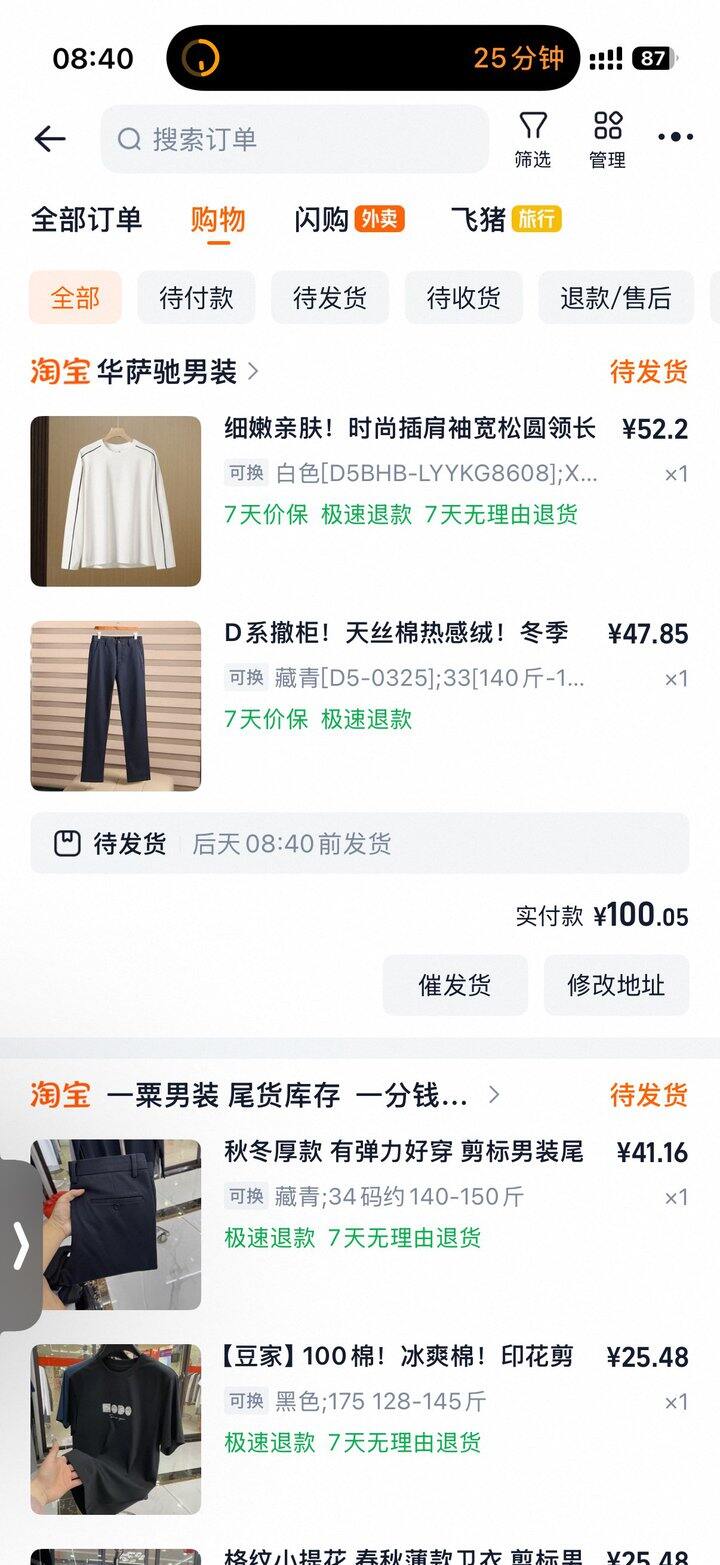
Task: Tap the 搜索订单 search field
Action: pos(295,139)
